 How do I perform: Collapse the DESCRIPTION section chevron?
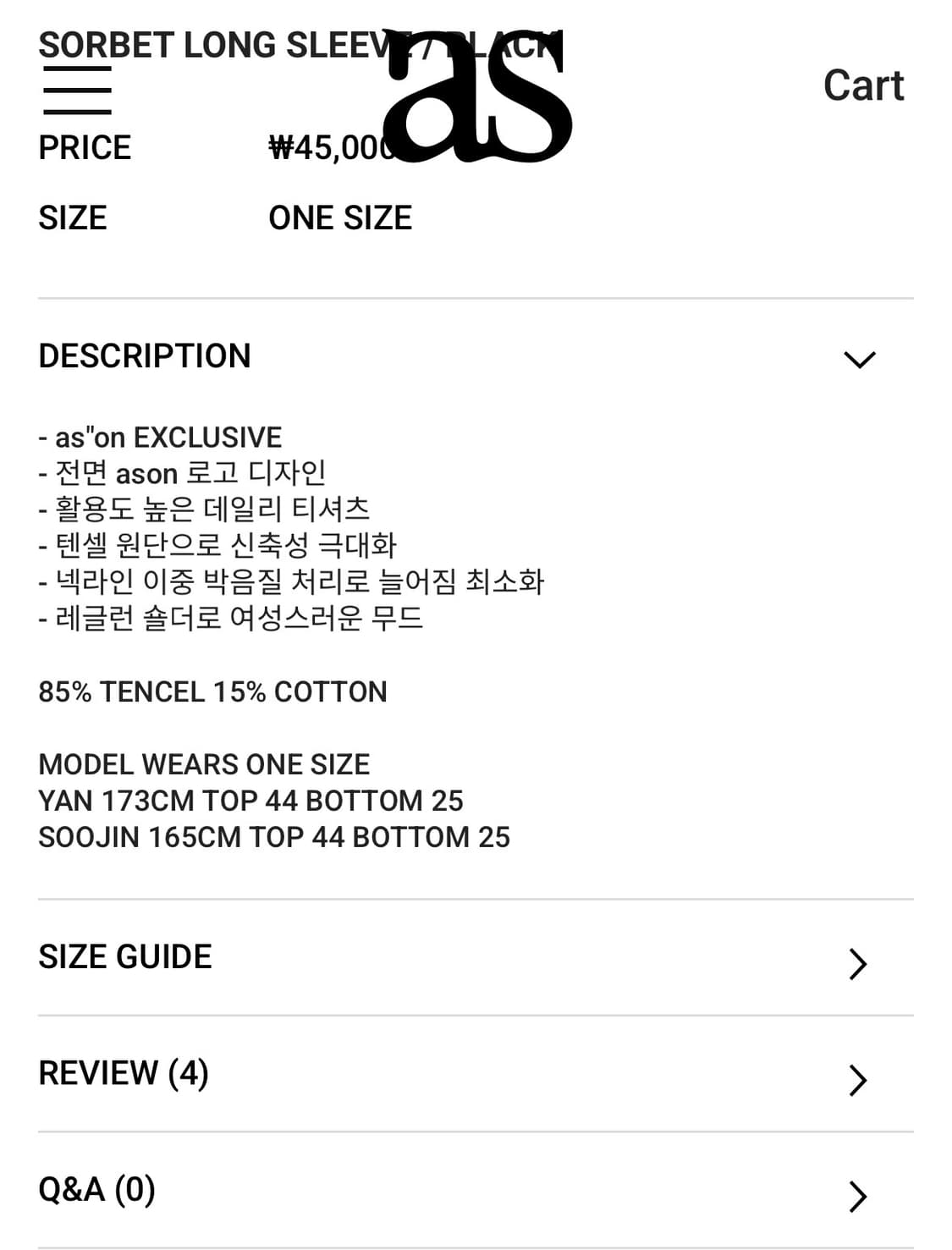click(x=860, y=358)
